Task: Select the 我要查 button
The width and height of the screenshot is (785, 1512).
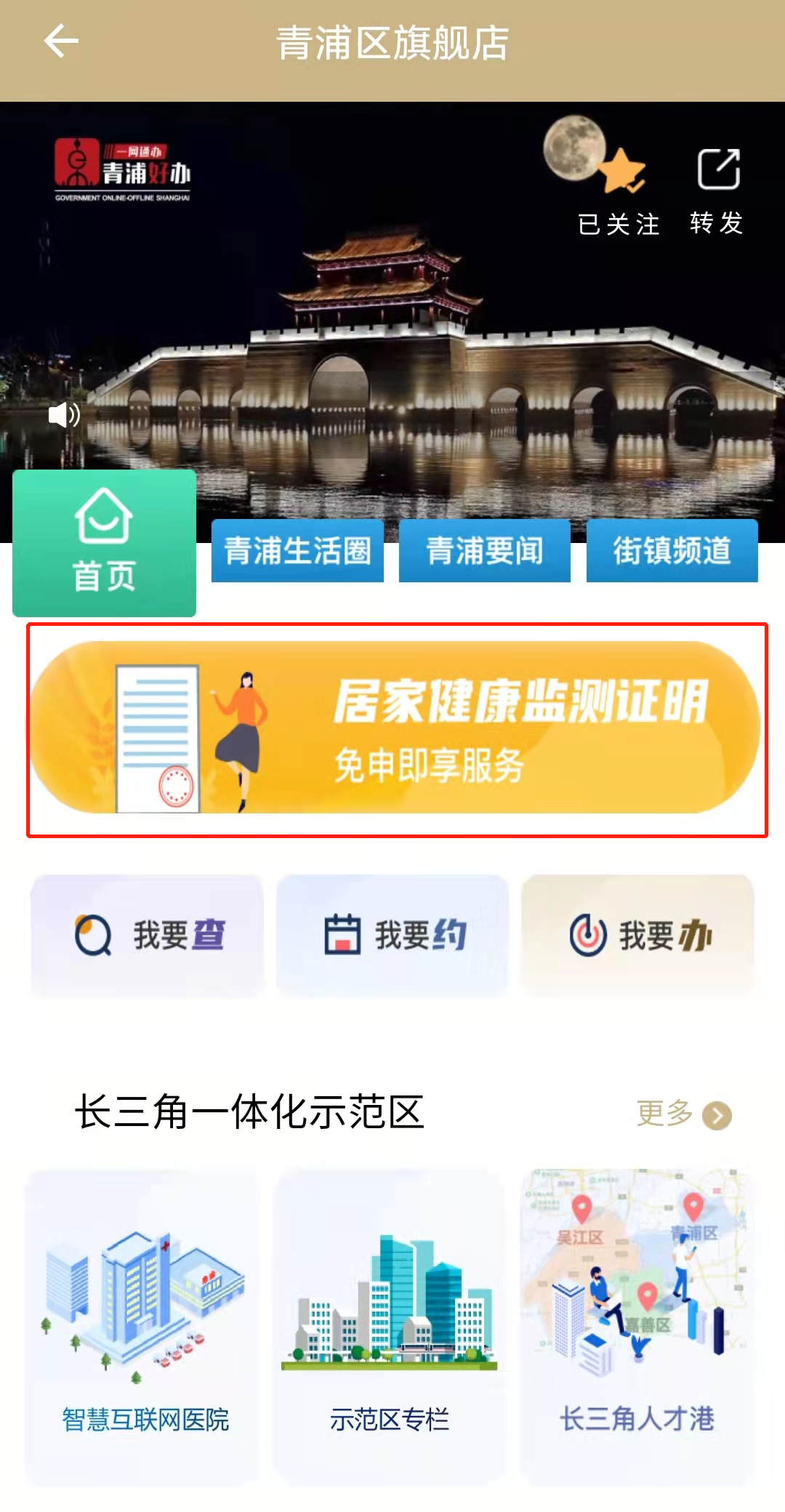Action: 147,935
